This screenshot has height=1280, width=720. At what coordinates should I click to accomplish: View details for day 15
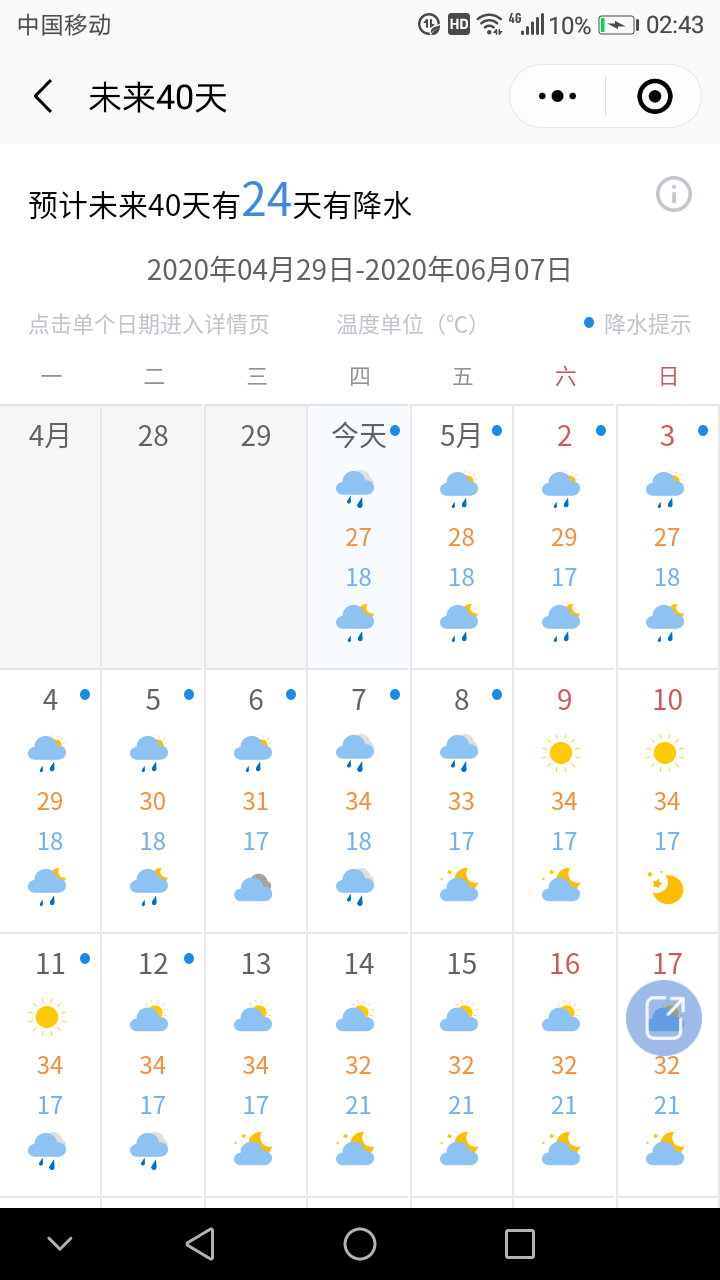pyautogui.click(x=462, y=1065)
